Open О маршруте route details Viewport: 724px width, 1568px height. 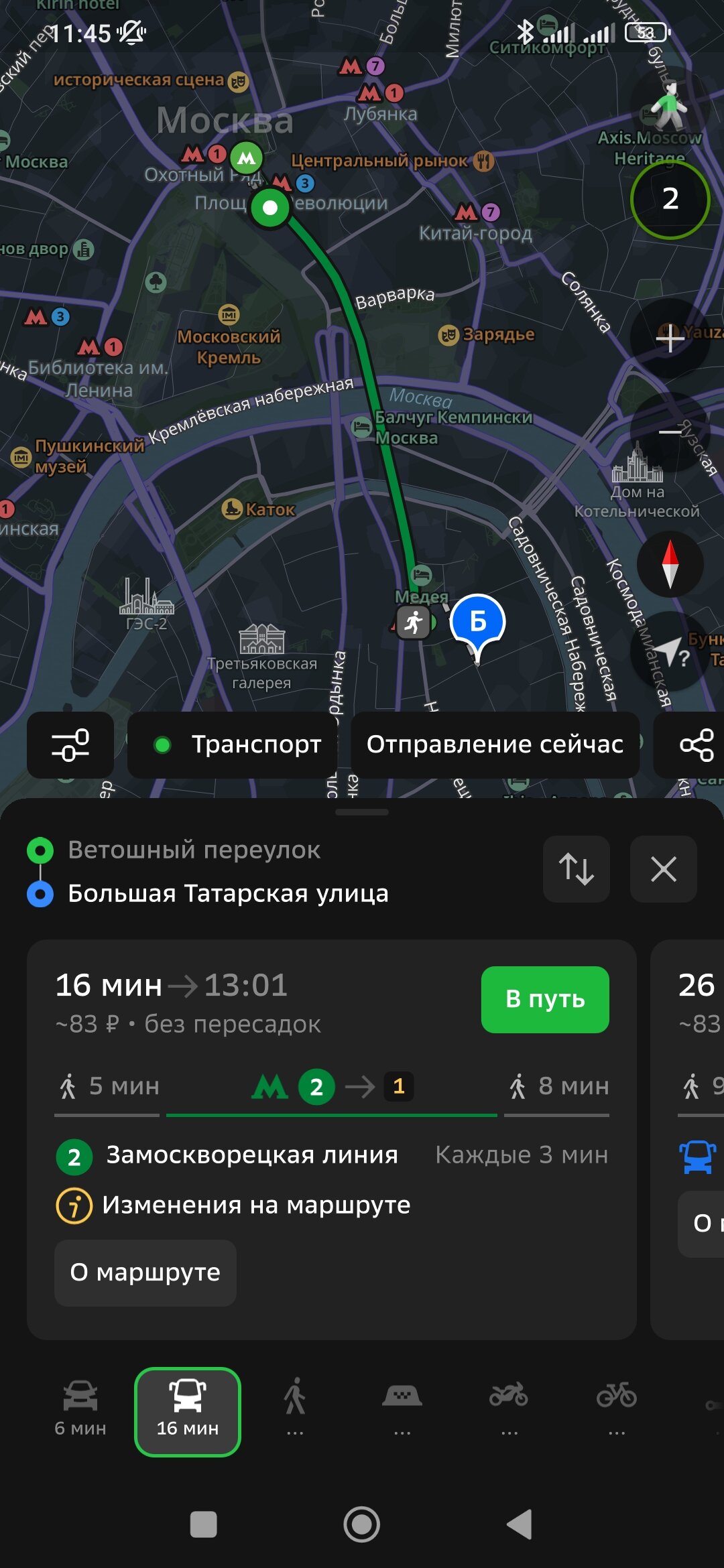[145, 1272]
